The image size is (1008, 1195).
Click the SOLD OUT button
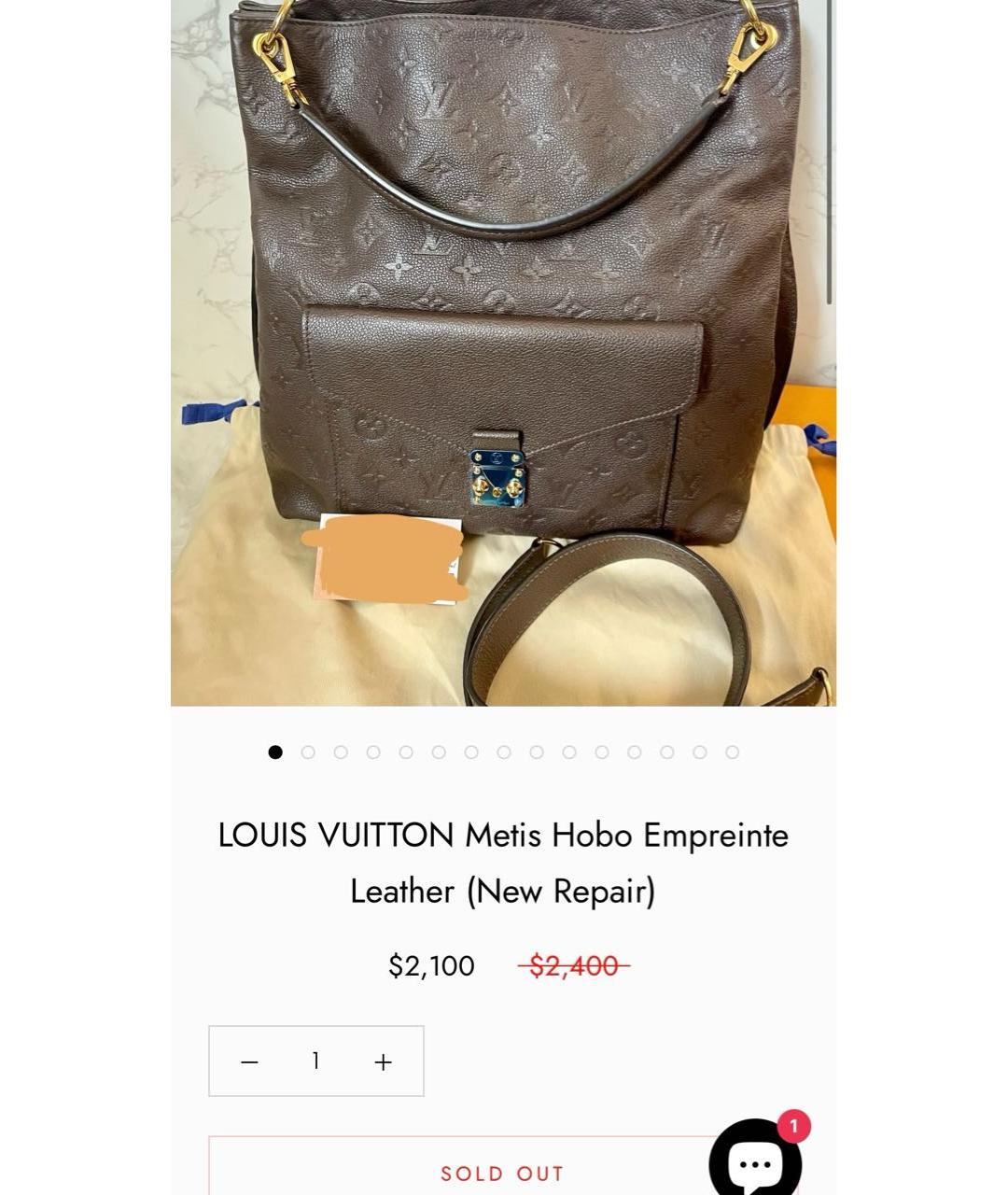pyautogui.click(x=503, y=1174)
